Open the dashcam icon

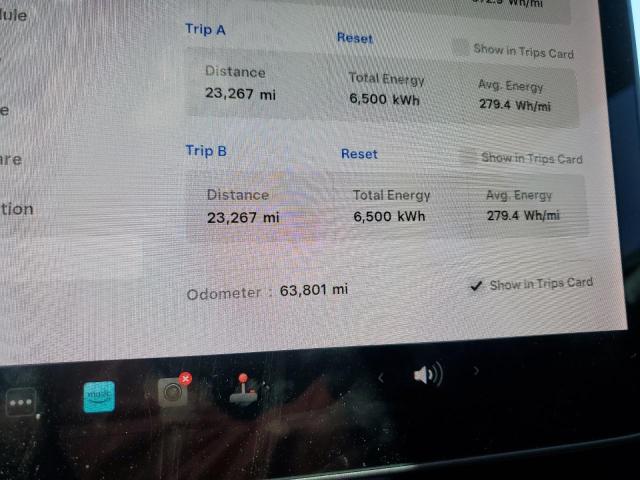coord(173,392)
